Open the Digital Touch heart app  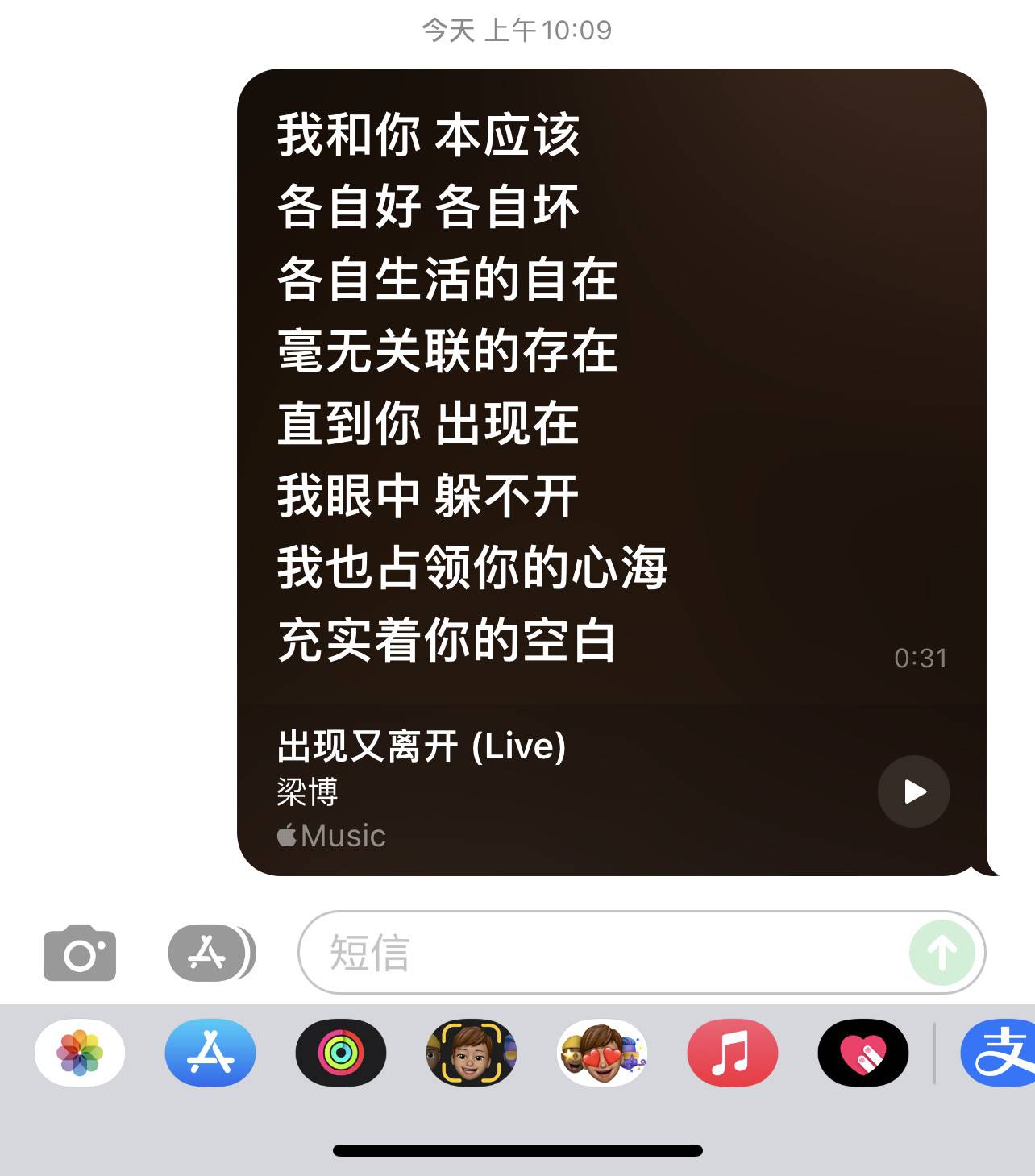(x=863, y=1053)
